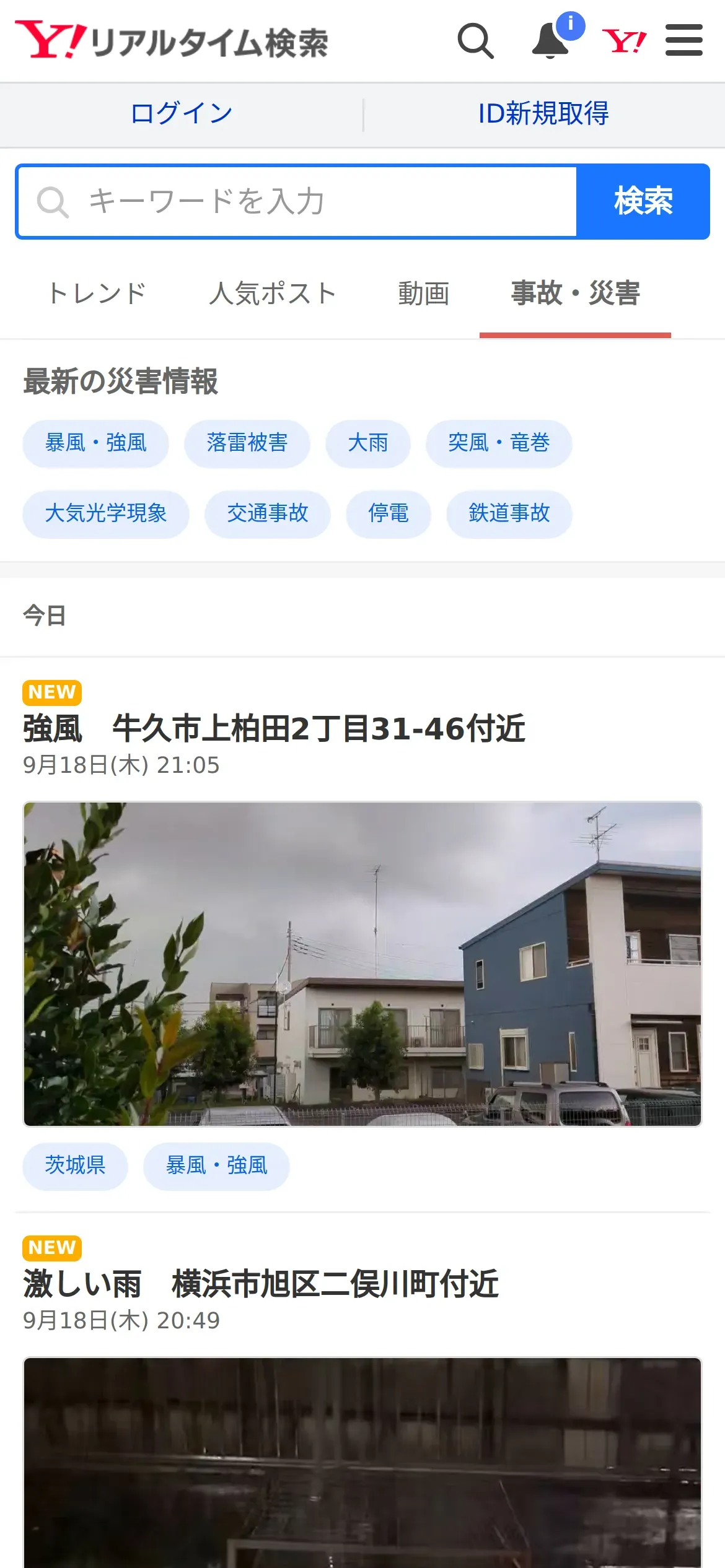
Task: Open the notifications bell
Action: tap(551, 41)
